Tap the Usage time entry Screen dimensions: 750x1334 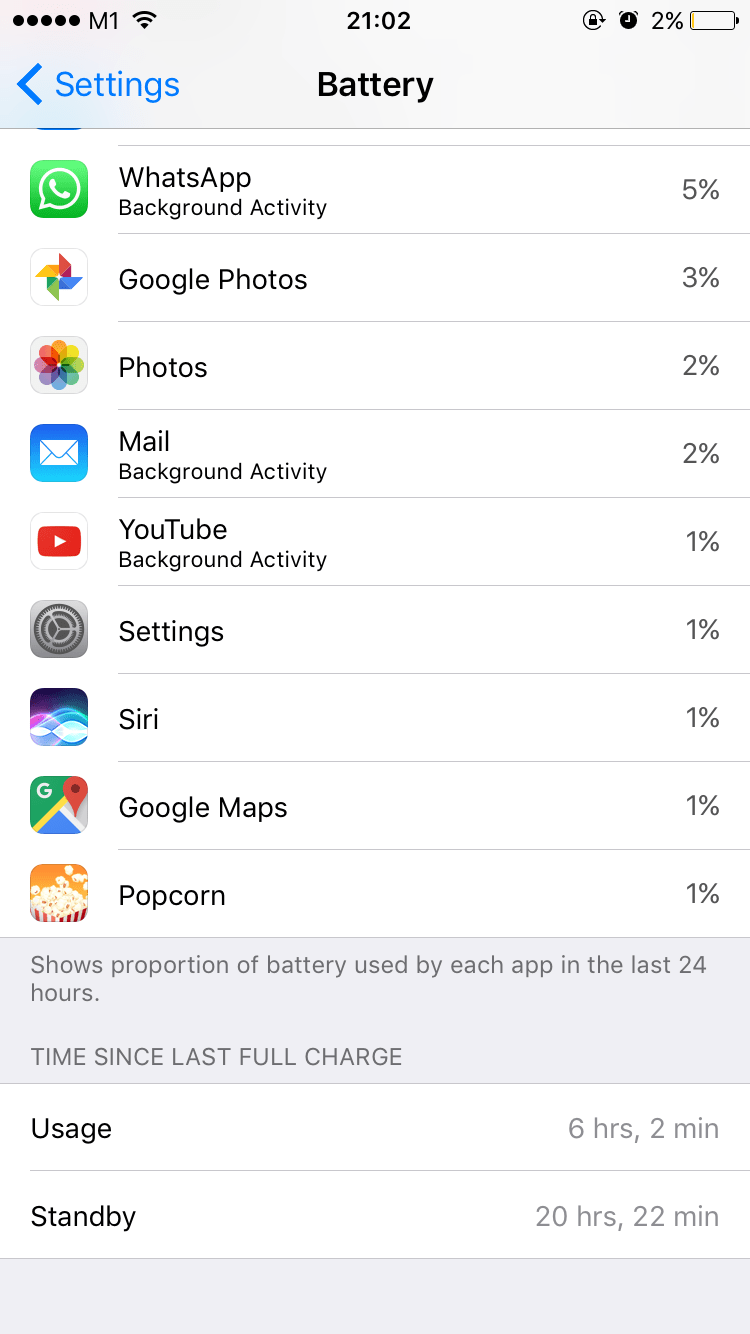click(375, 1128)
